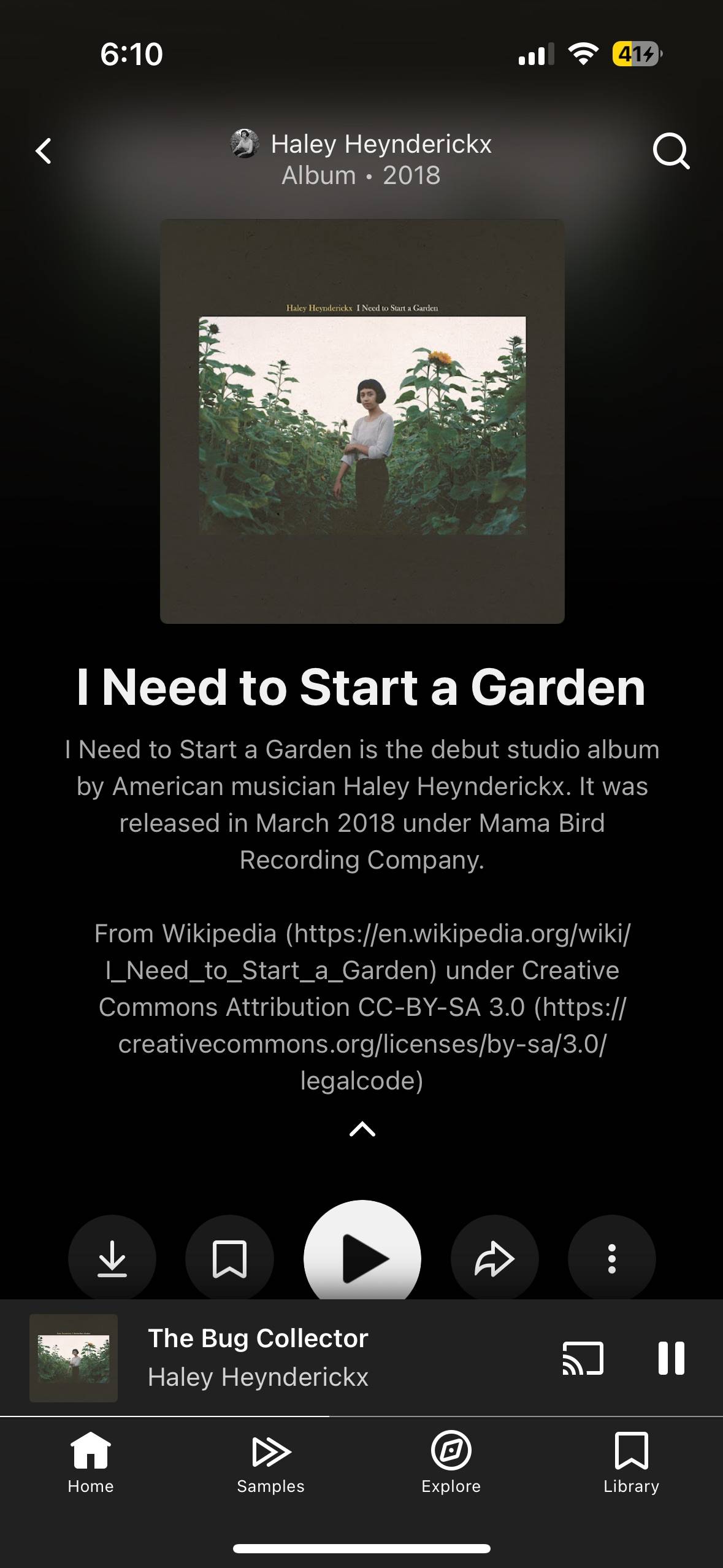Image resolution: width=723 pixels, height=1568 pixels.
Task: Switch to the Explore tab
Action: click(451, 1462)
